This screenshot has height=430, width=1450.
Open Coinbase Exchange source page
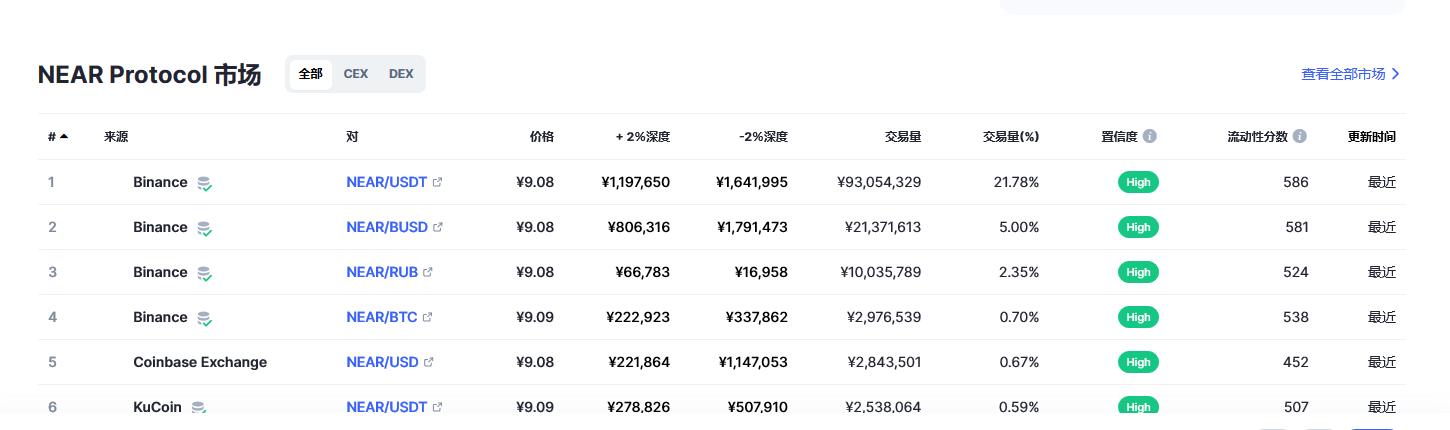pos(200,362)
